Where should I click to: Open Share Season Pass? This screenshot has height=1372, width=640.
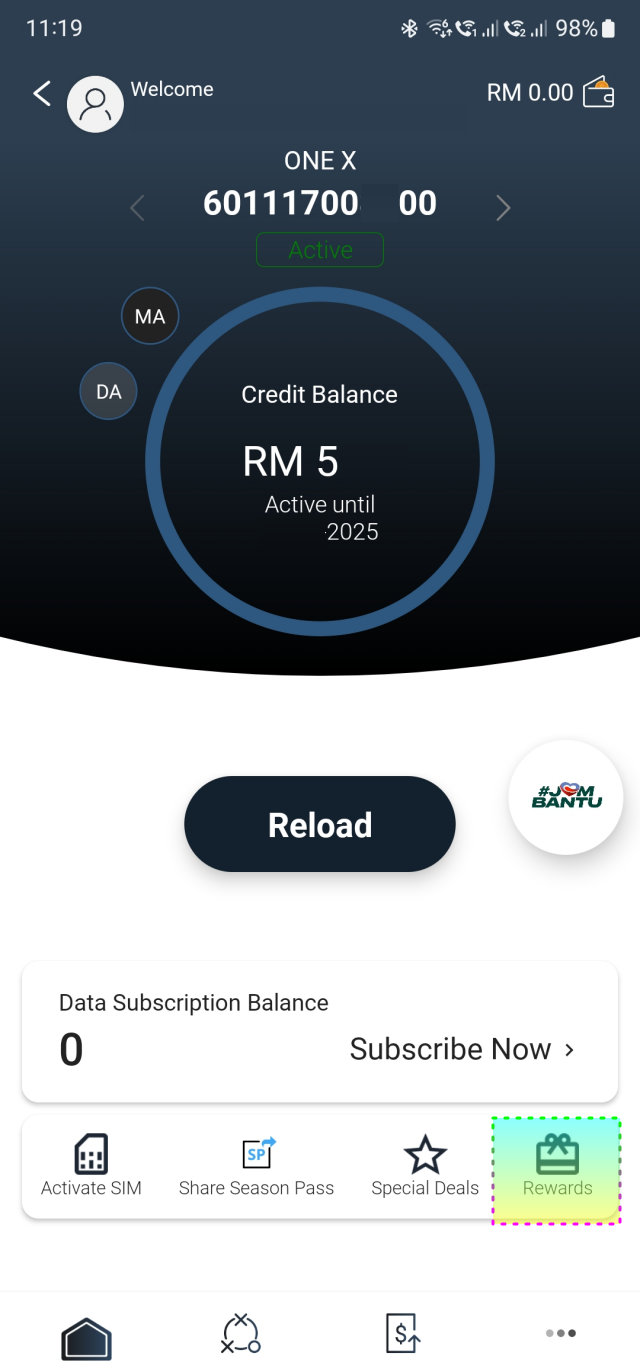pos(256,1166)
